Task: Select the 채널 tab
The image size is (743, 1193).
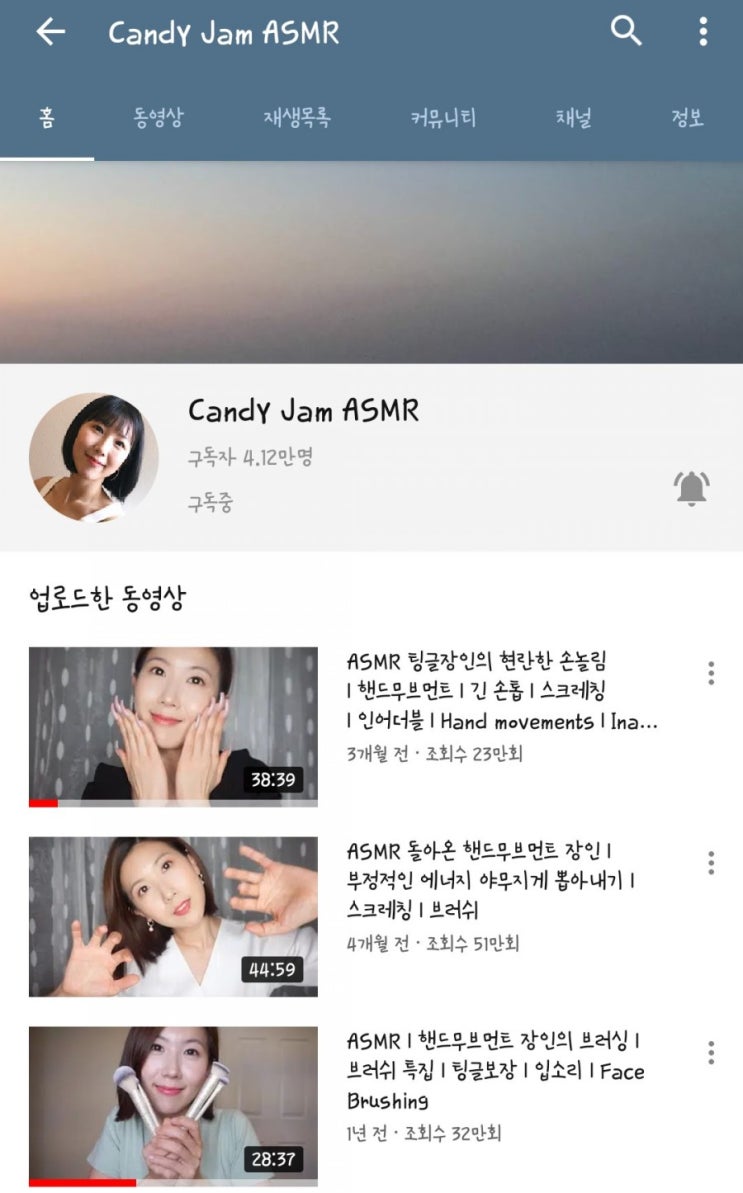Action: coord(570,118)
